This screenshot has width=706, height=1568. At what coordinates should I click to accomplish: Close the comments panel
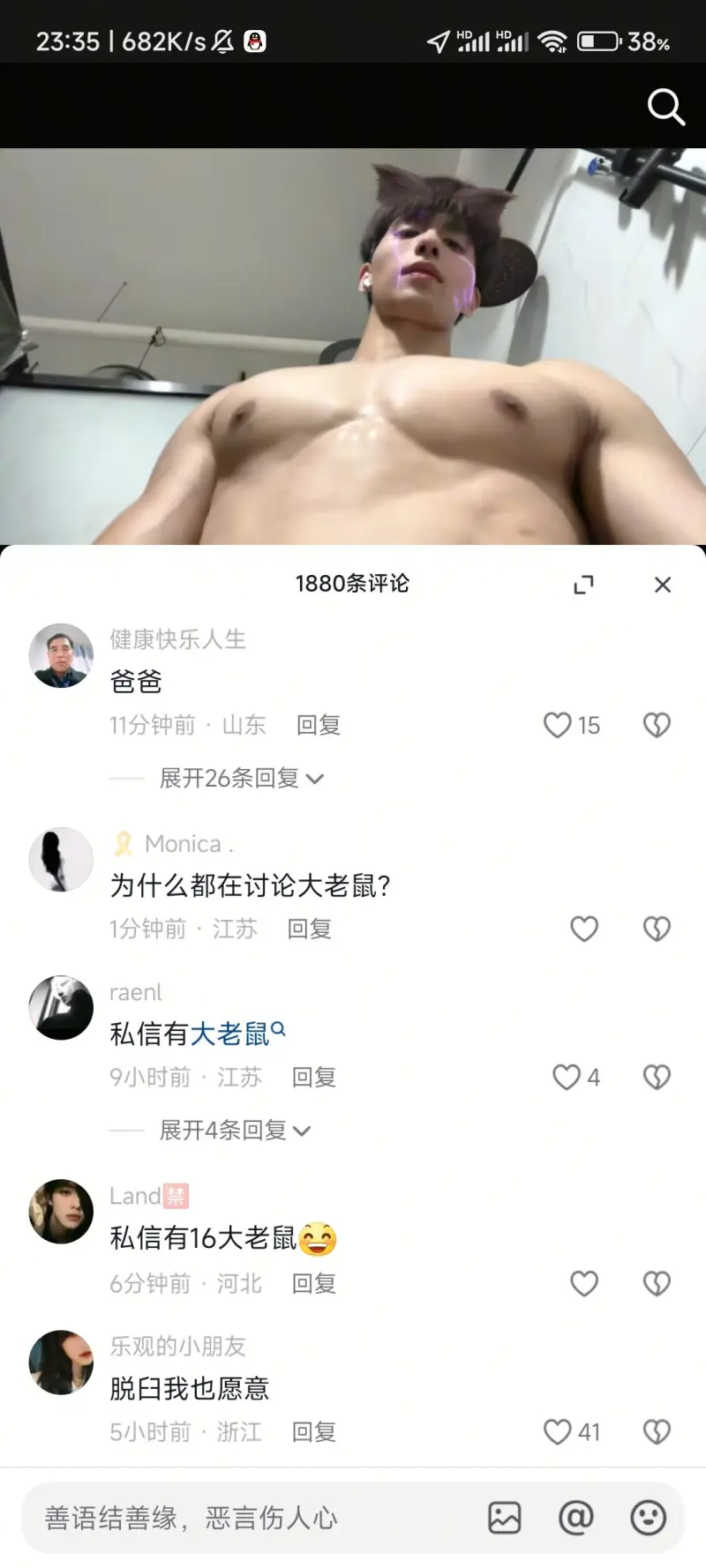(663, 585)
